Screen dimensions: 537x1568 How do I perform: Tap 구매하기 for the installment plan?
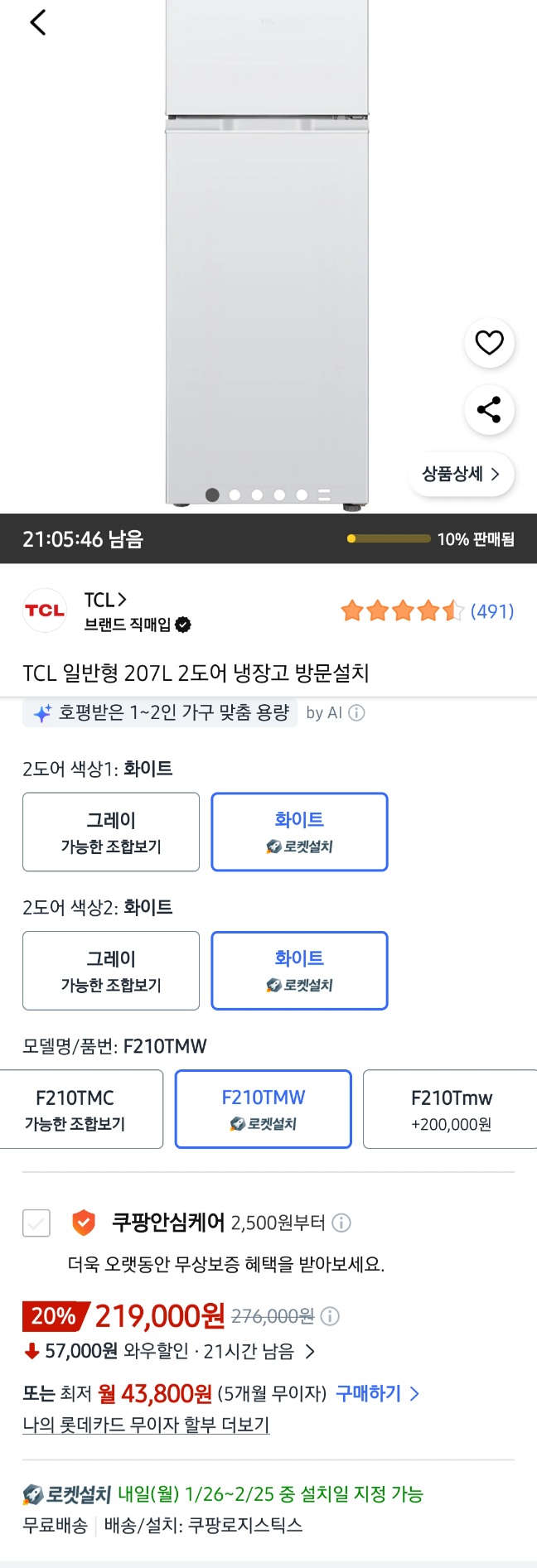377,1393
